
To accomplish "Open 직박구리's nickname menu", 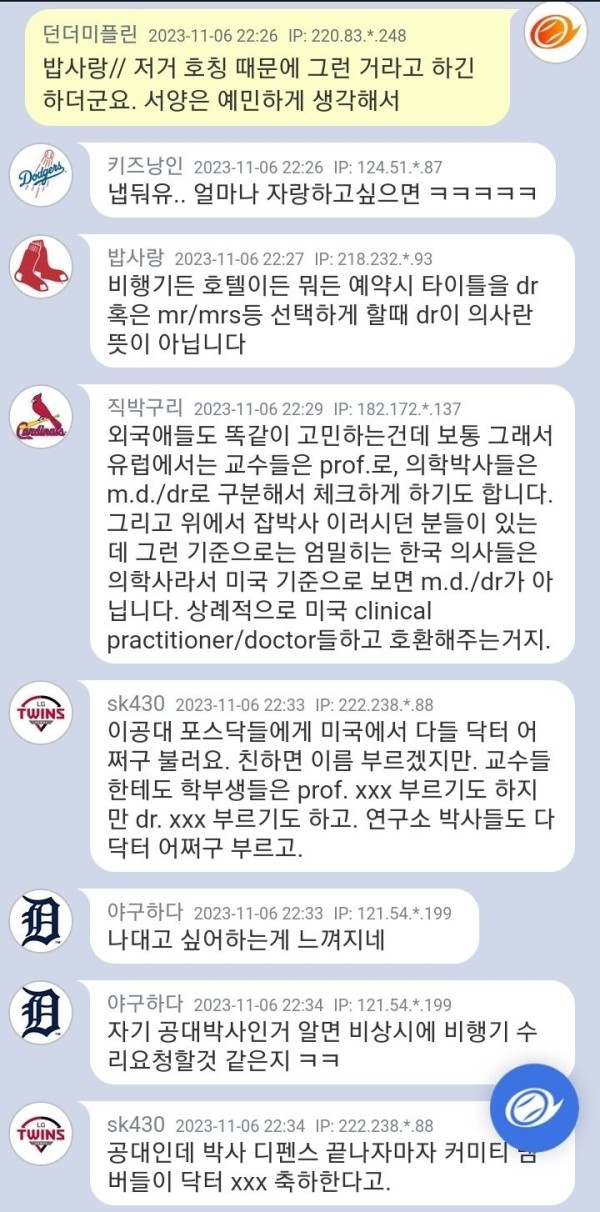I will pyautogui.click(x=144, y=408).
